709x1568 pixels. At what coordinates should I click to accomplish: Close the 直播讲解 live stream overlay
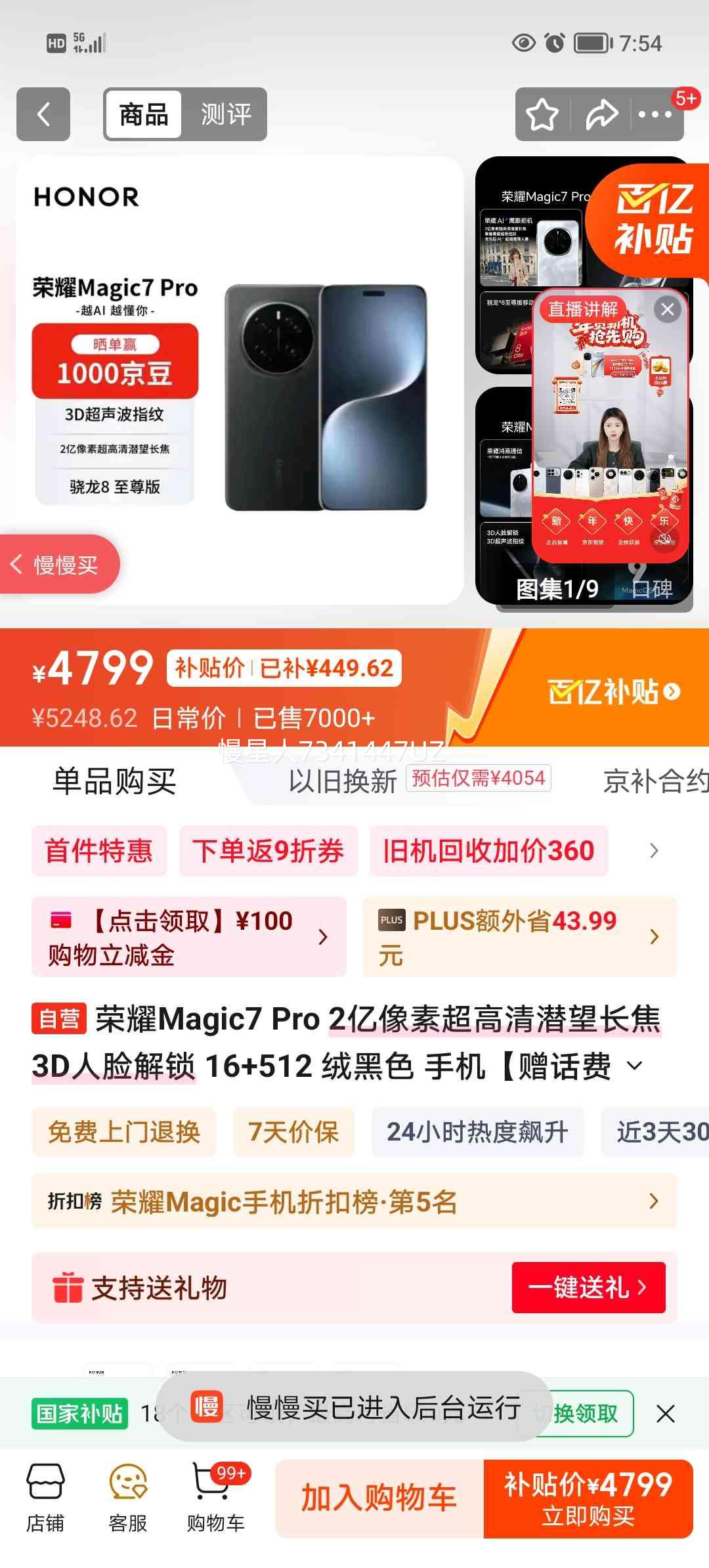668,310
